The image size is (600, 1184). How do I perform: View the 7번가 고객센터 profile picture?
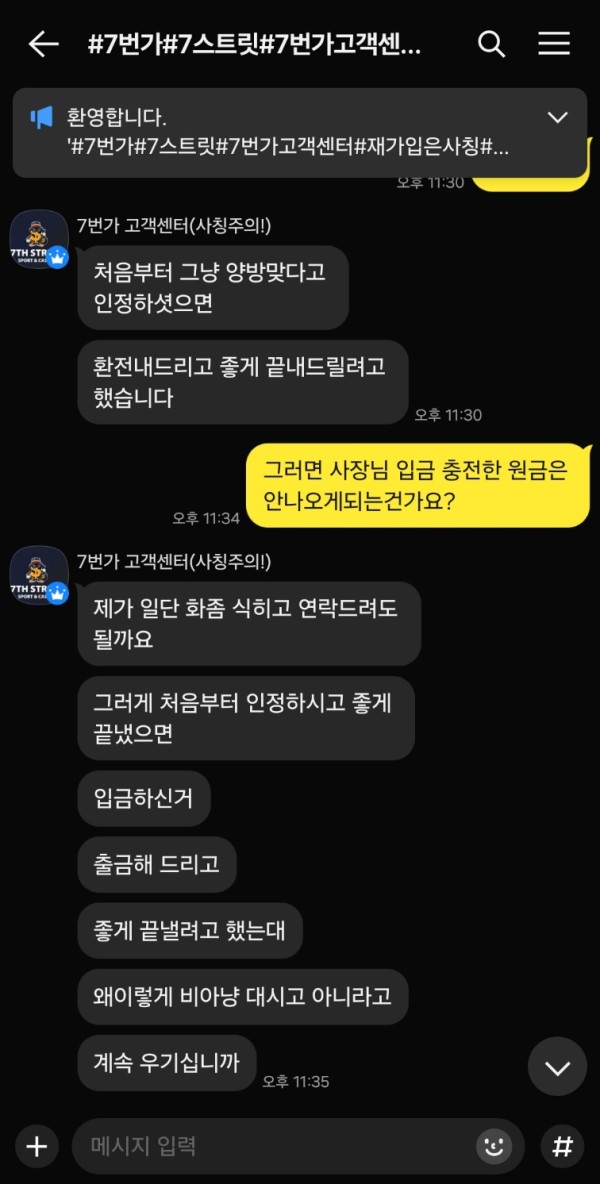[38, 240]
